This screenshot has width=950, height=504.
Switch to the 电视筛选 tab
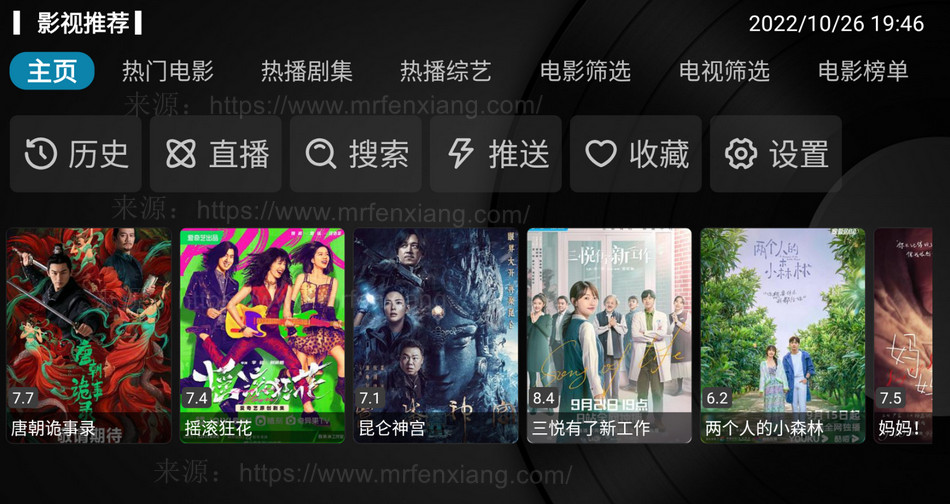click(724, 72)
